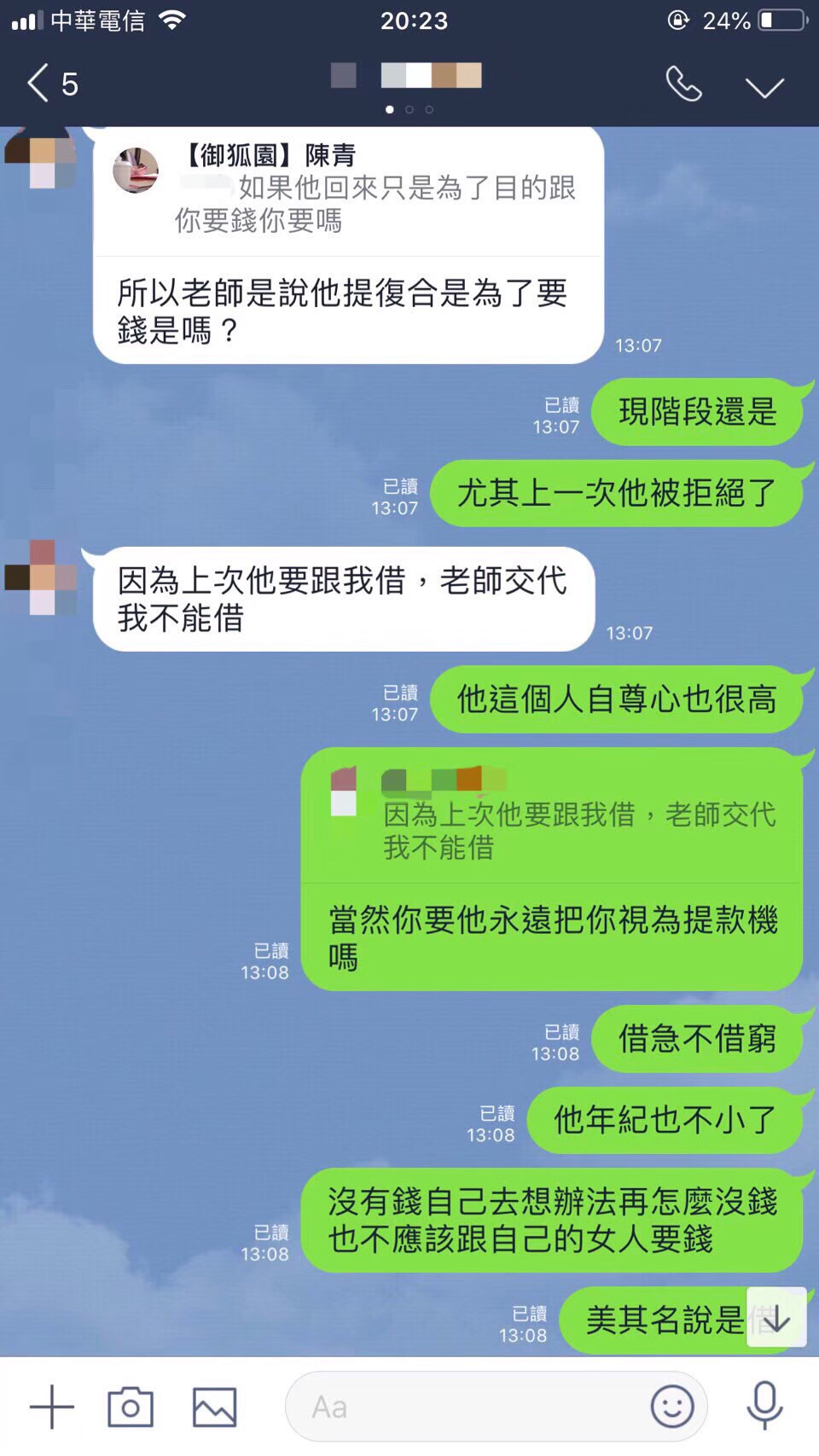Open the emoji and sticker picker
The image size is (819, 1456).
pyautogui.click(x=672, y=1407)
